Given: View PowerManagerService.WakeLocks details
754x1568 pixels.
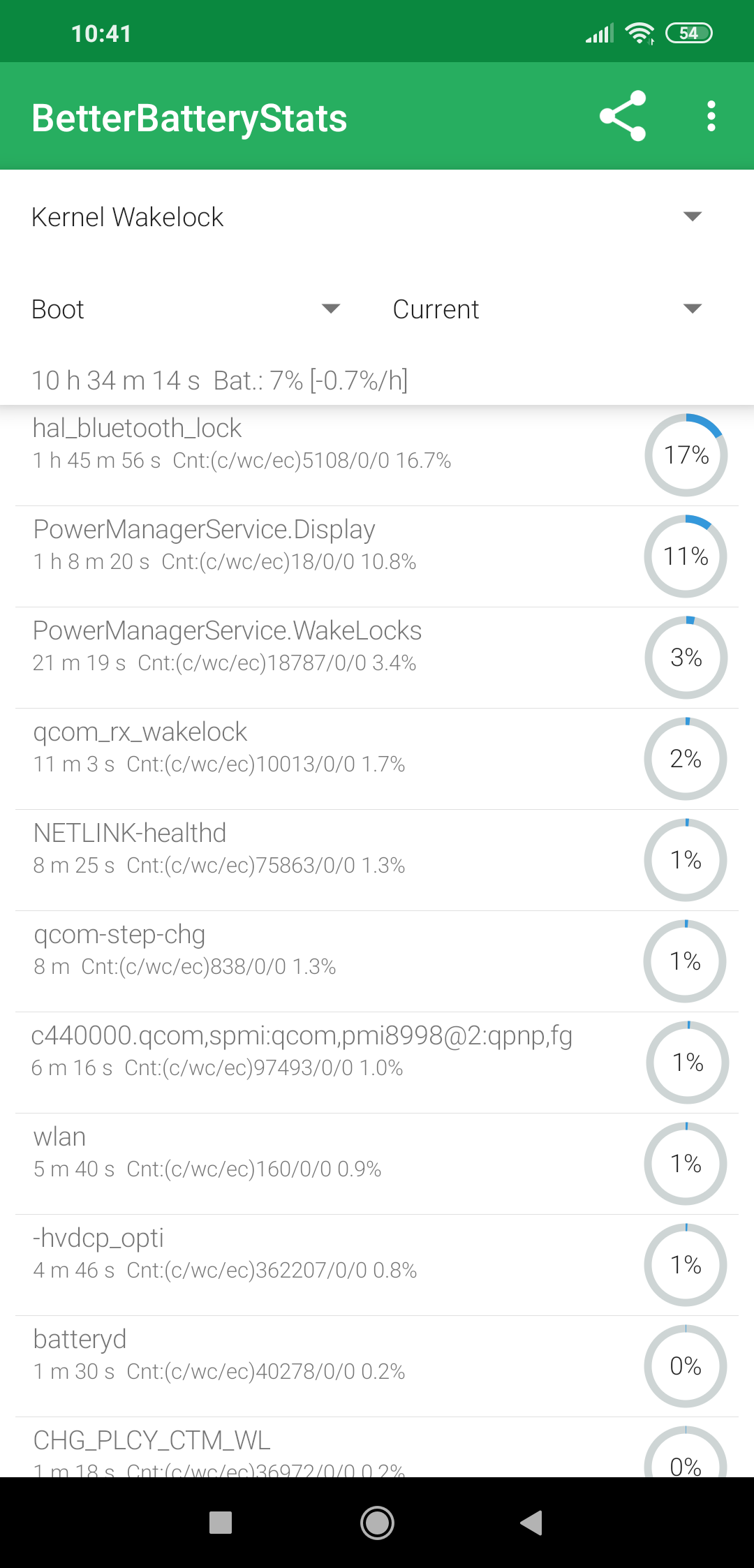Looking at the screenshot, I should click(377, 658).
